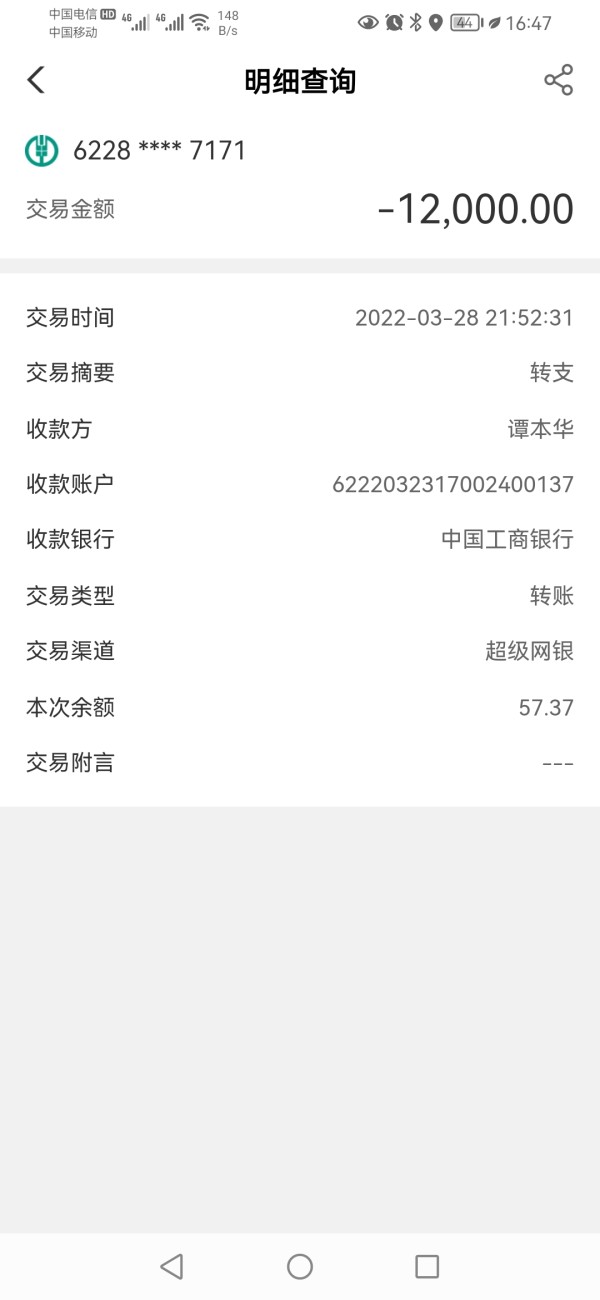Go back from the 明细查询 page
This screenshot has width=600, height=1300.
[36, 80]
